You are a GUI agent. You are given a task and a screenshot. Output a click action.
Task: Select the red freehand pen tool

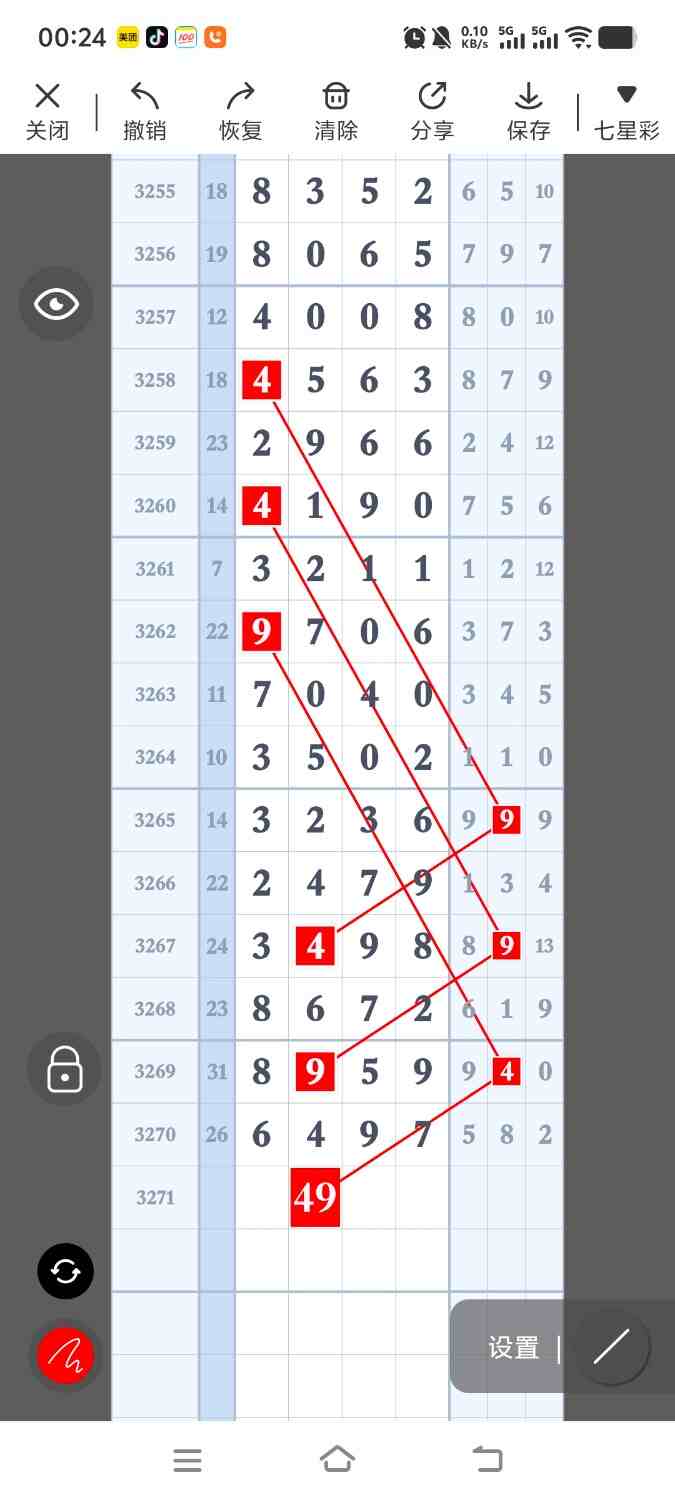[65, 1356]
